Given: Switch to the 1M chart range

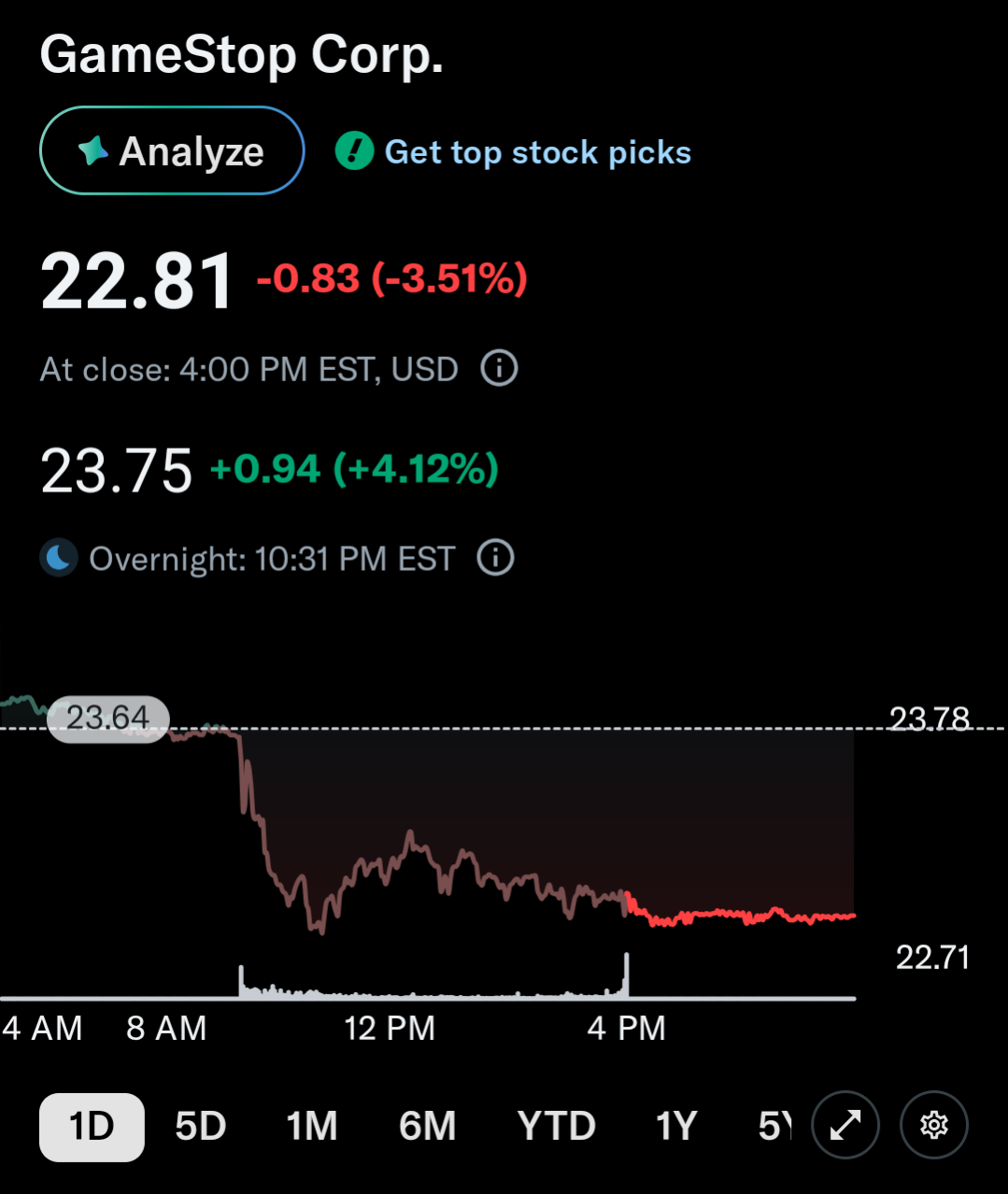Looking at the screenshot, I should (312, 1126).
